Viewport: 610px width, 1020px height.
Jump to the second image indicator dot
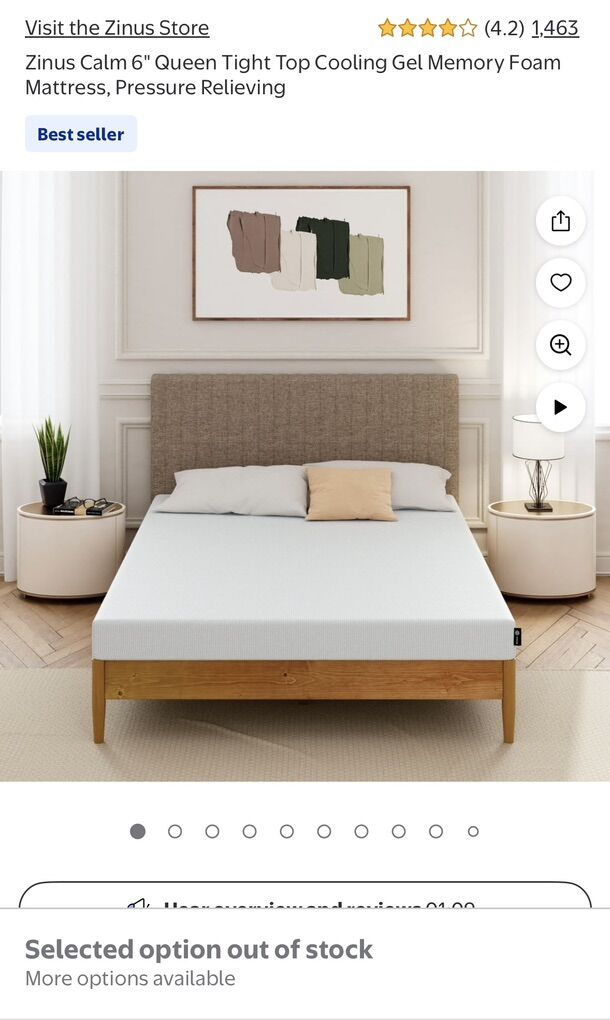point(175,831)
